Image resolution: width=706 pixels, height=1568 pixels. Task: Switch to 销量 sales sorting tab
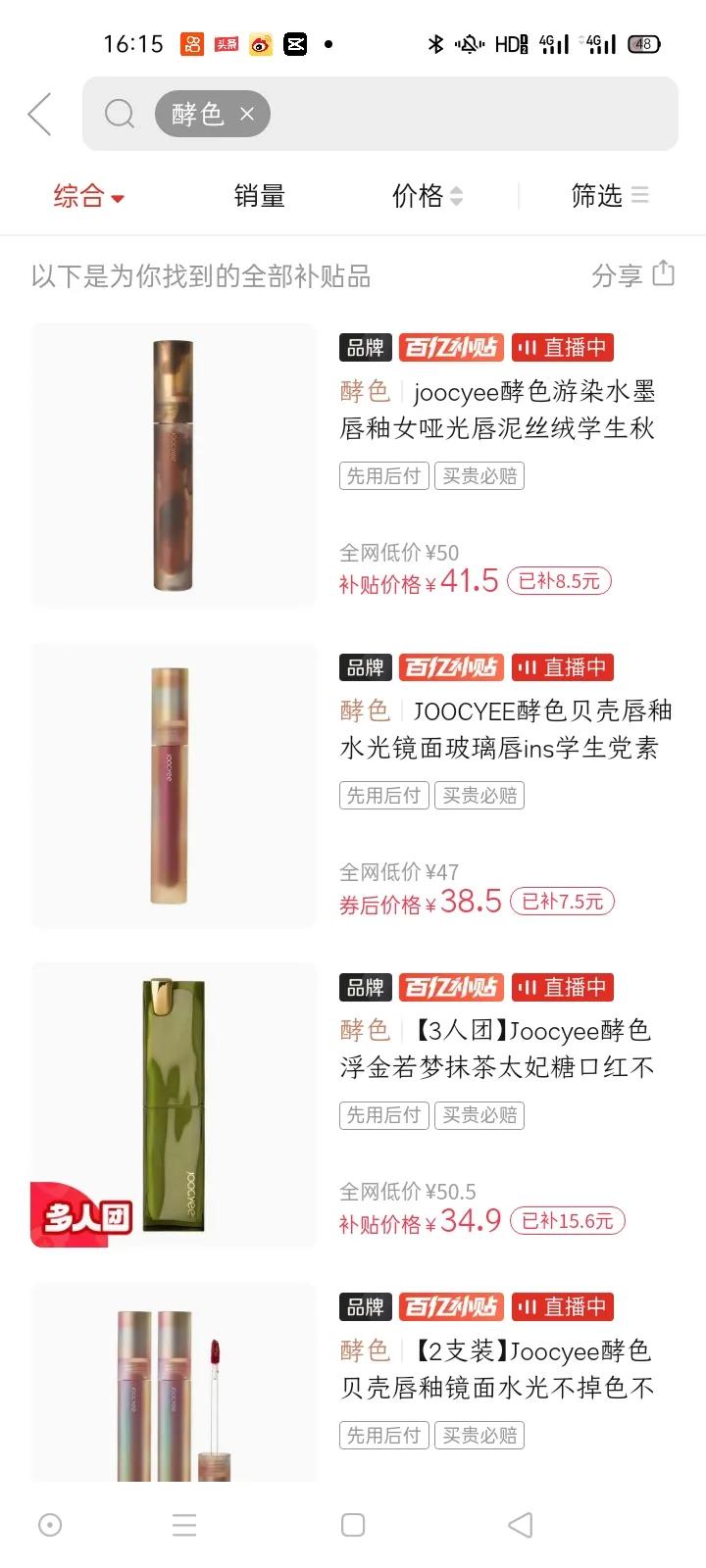click(x=258, y=196)
